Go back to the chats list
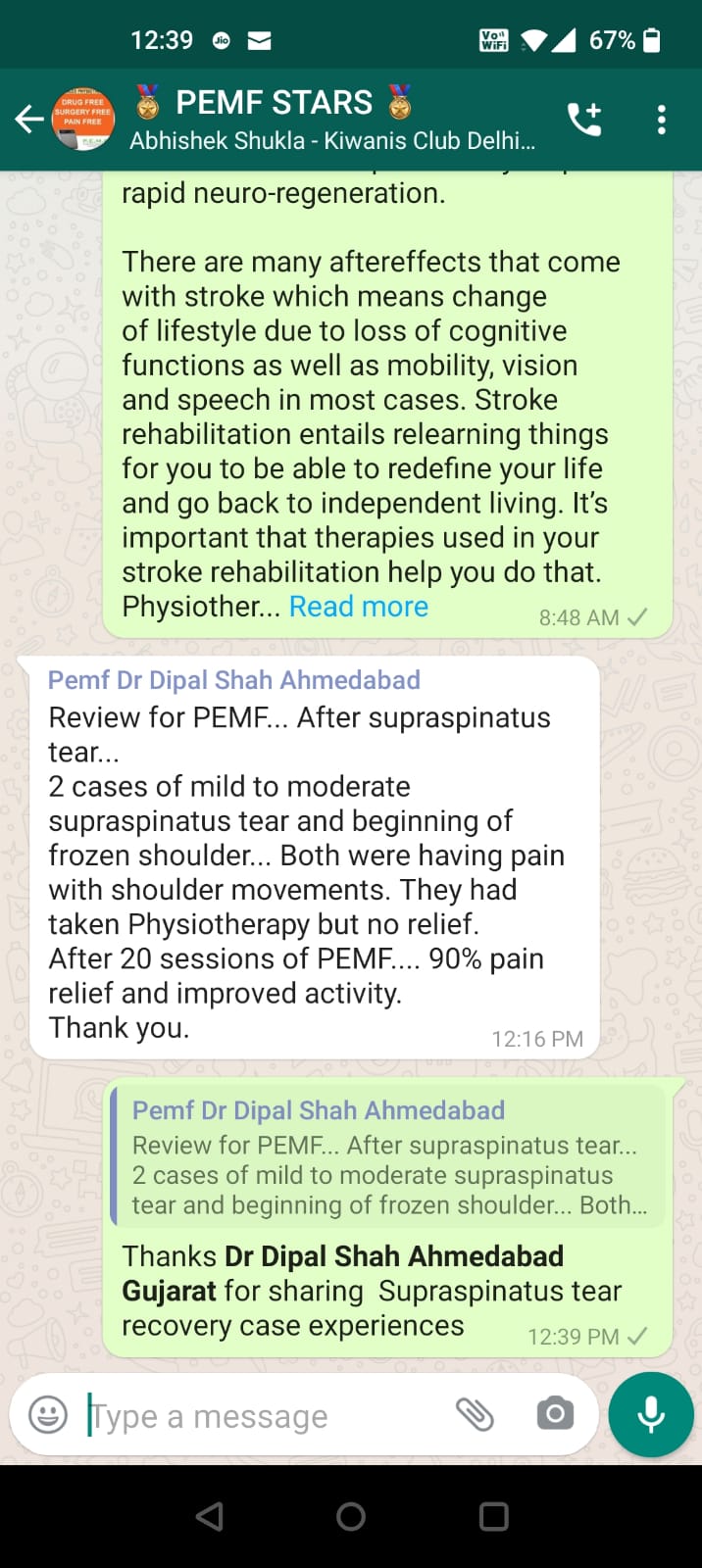 [29, 120]
